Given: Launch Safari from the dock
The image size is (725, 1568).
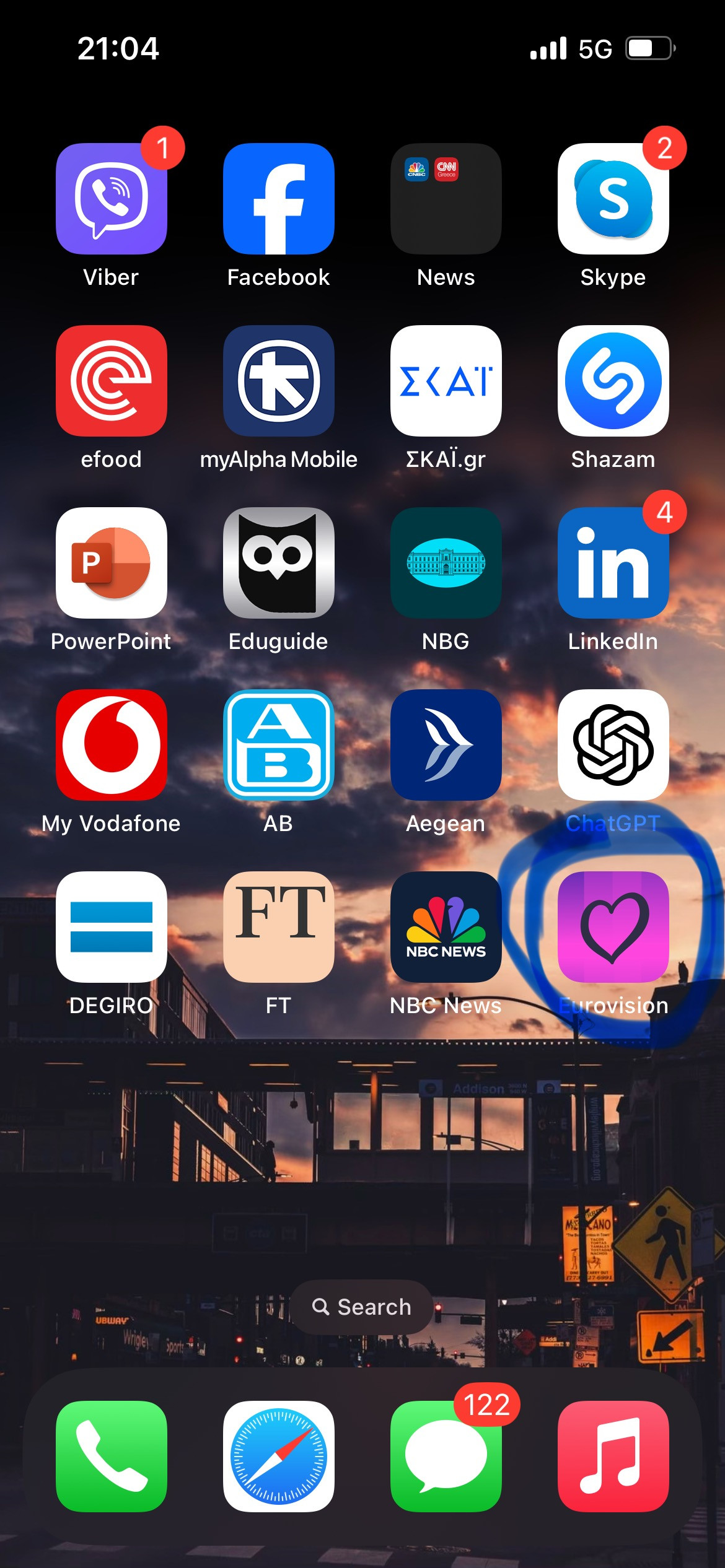Looking at the screenshot, I should pos(279,1456).
